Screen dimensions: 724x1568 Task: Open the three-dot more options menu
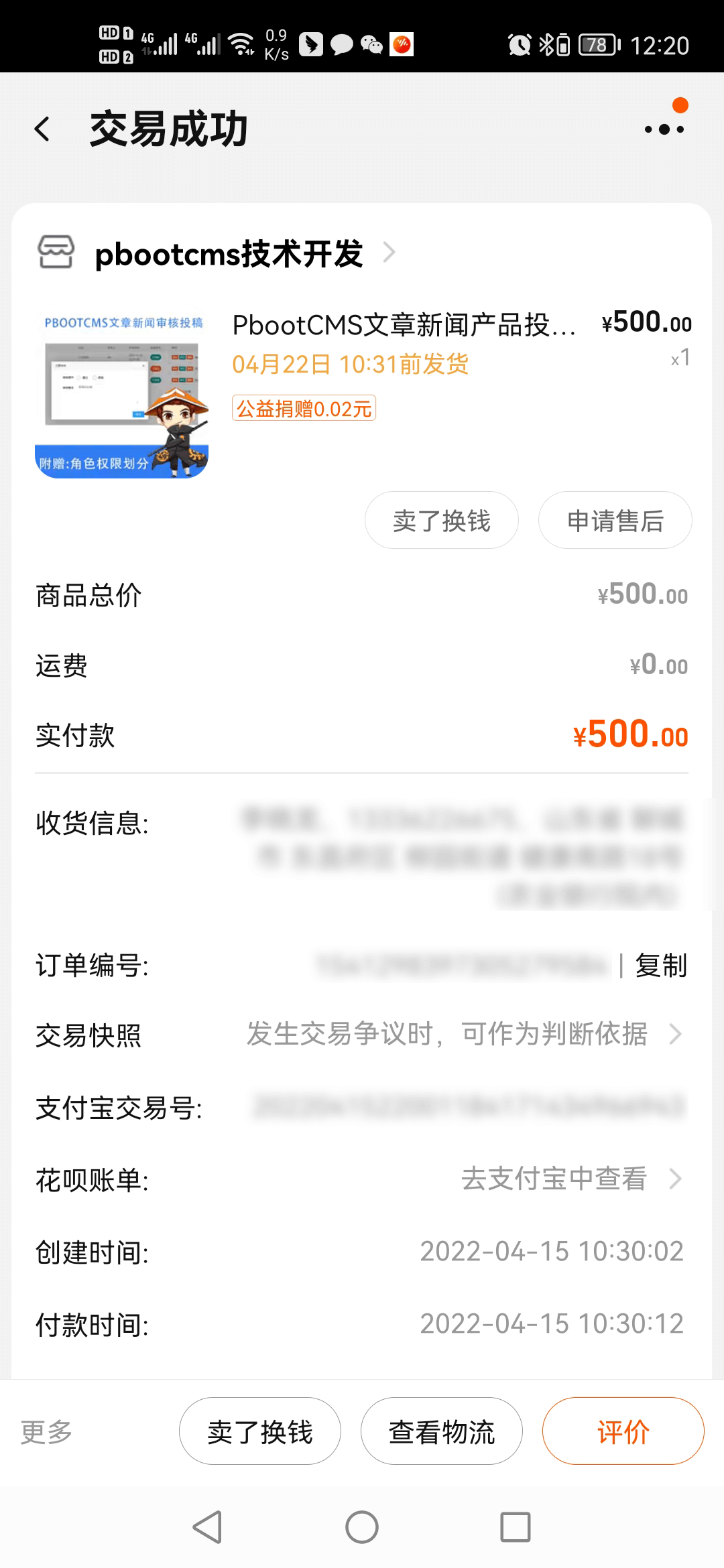(664, 129)
